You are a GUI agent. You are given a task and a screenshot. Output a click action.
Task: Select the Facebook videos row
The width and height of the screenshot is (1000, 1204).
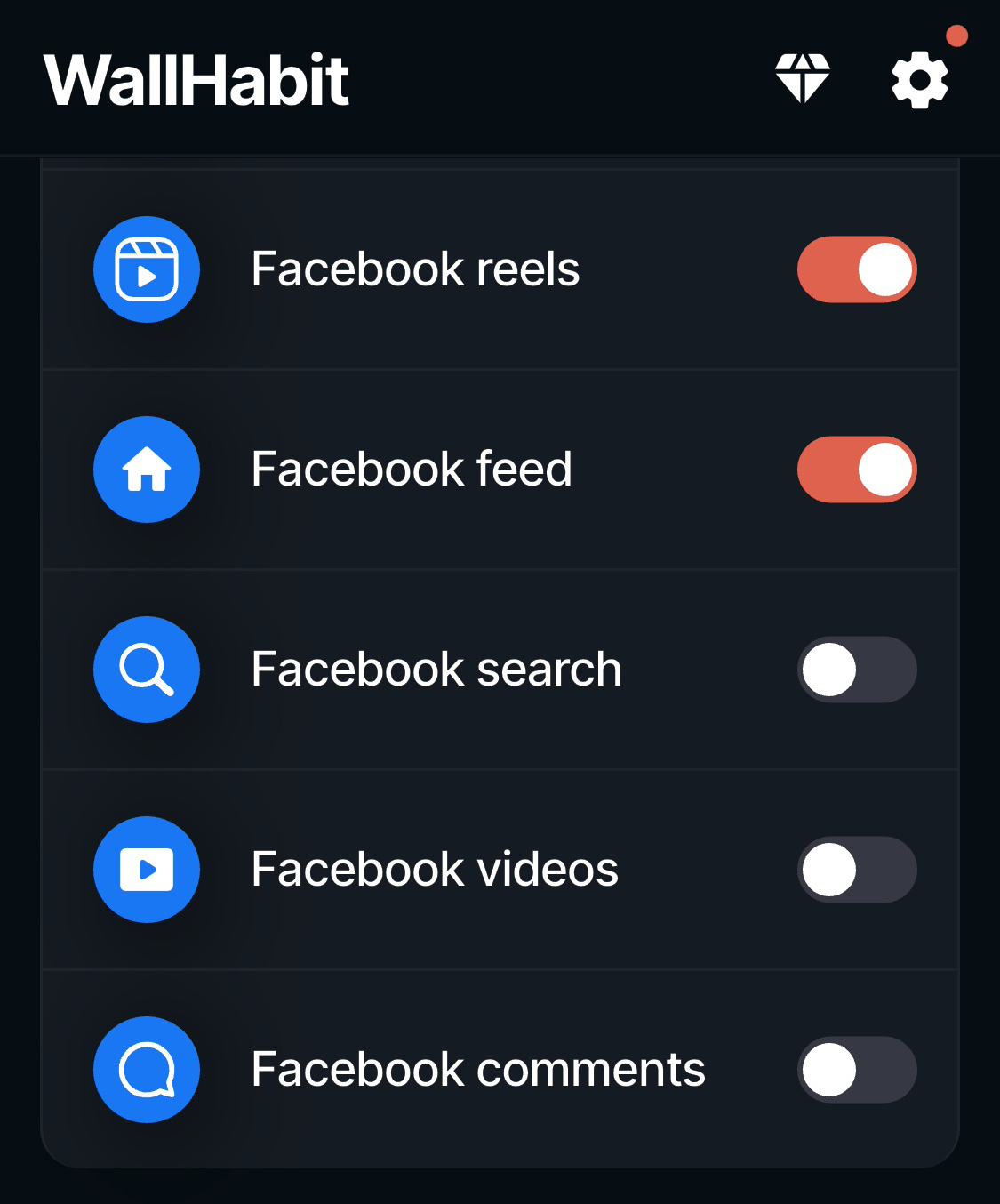click(x=498, y=870)
